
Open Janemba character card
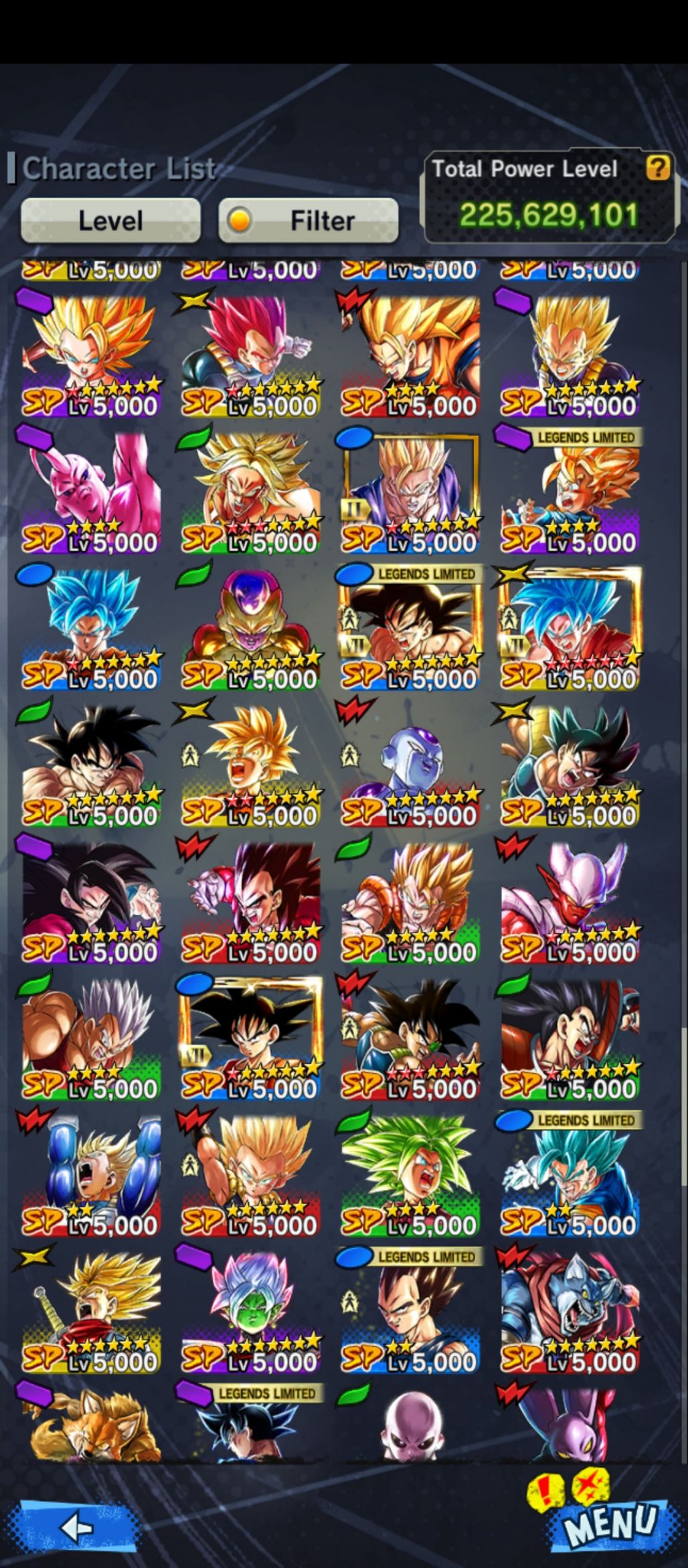570,902
